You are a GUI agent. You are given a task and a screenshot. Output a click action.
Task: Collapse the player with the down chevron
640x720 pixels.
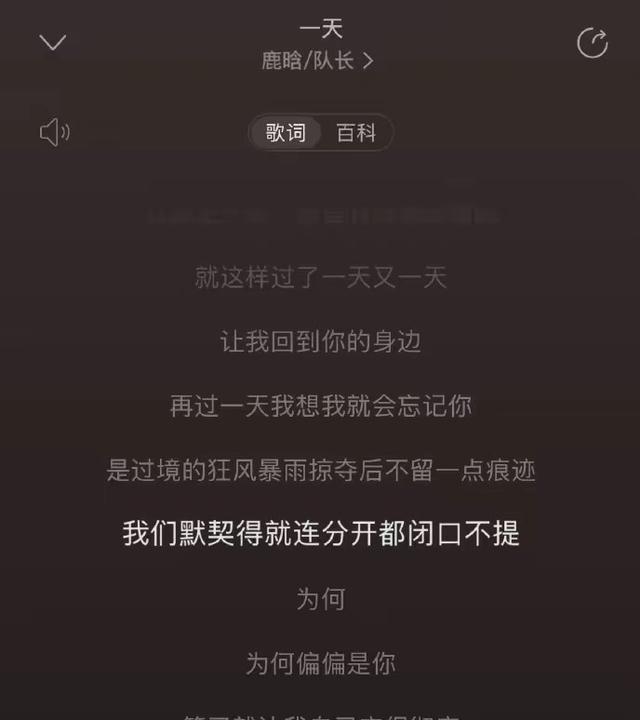click(52, 42)
